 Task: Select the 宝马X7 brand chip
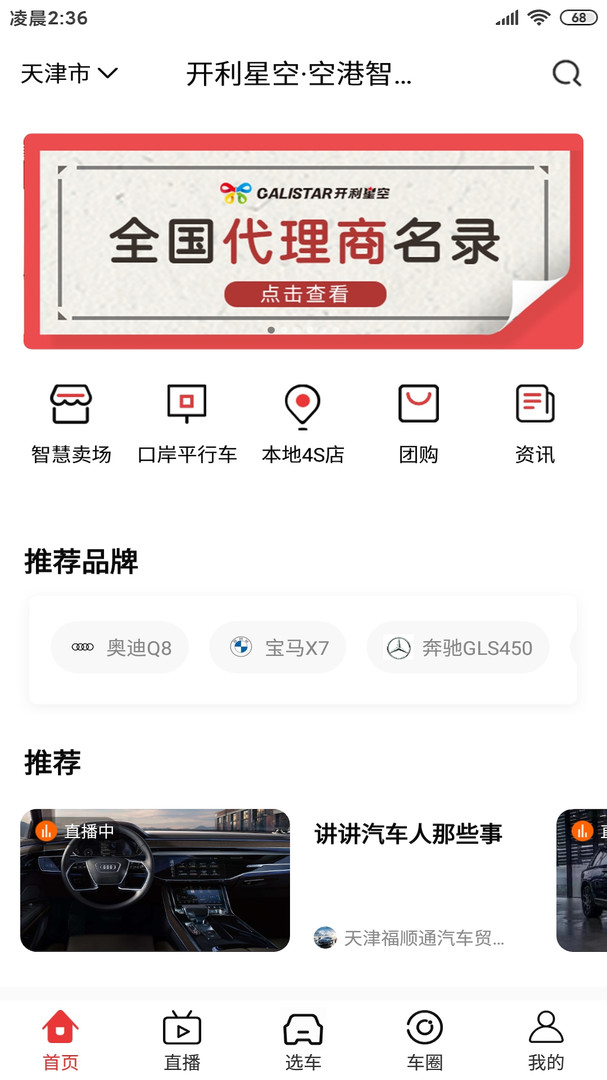click(x=277, y=648)
